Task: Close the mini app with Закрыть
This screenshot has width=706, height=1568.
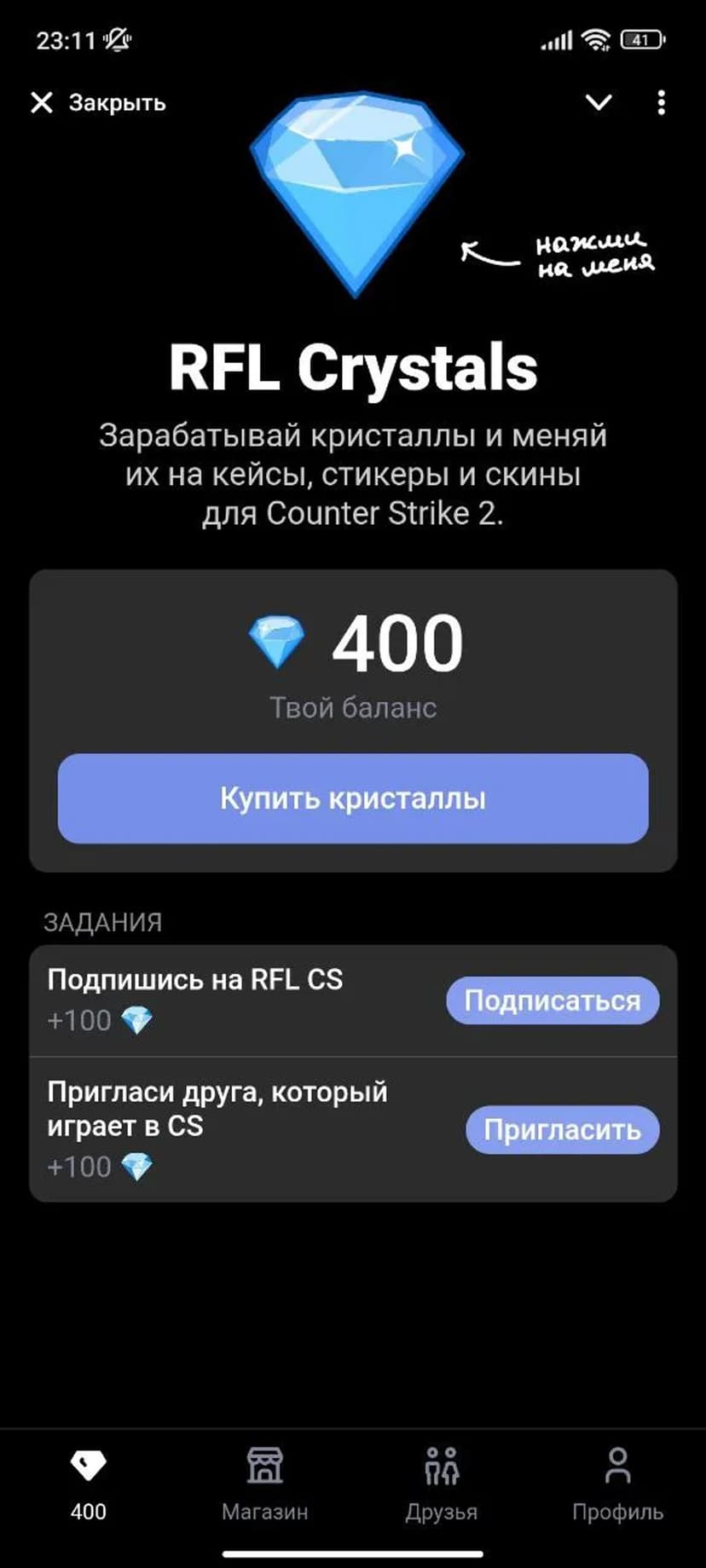Action: click(98, 103)
